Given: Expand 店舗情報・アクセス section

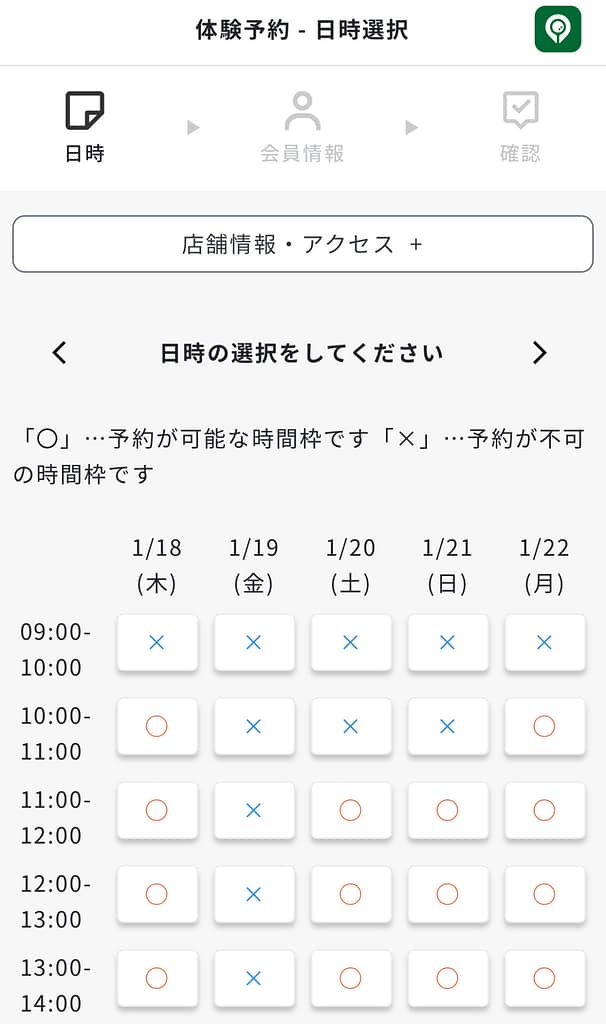Looking at the screenshot, I should pyautogui.click(x=303, y=244).
